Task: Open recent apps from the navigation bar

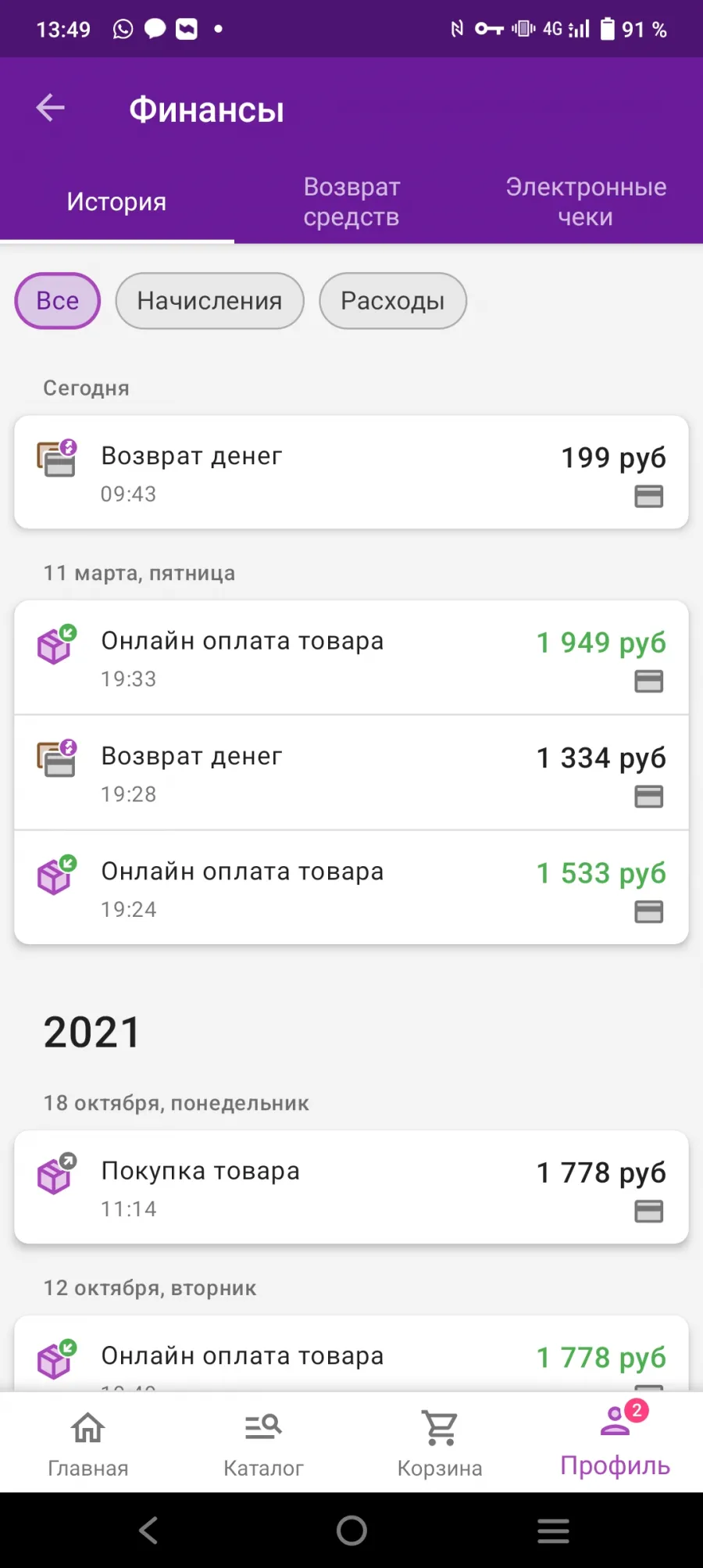Action: (553, 1530)
